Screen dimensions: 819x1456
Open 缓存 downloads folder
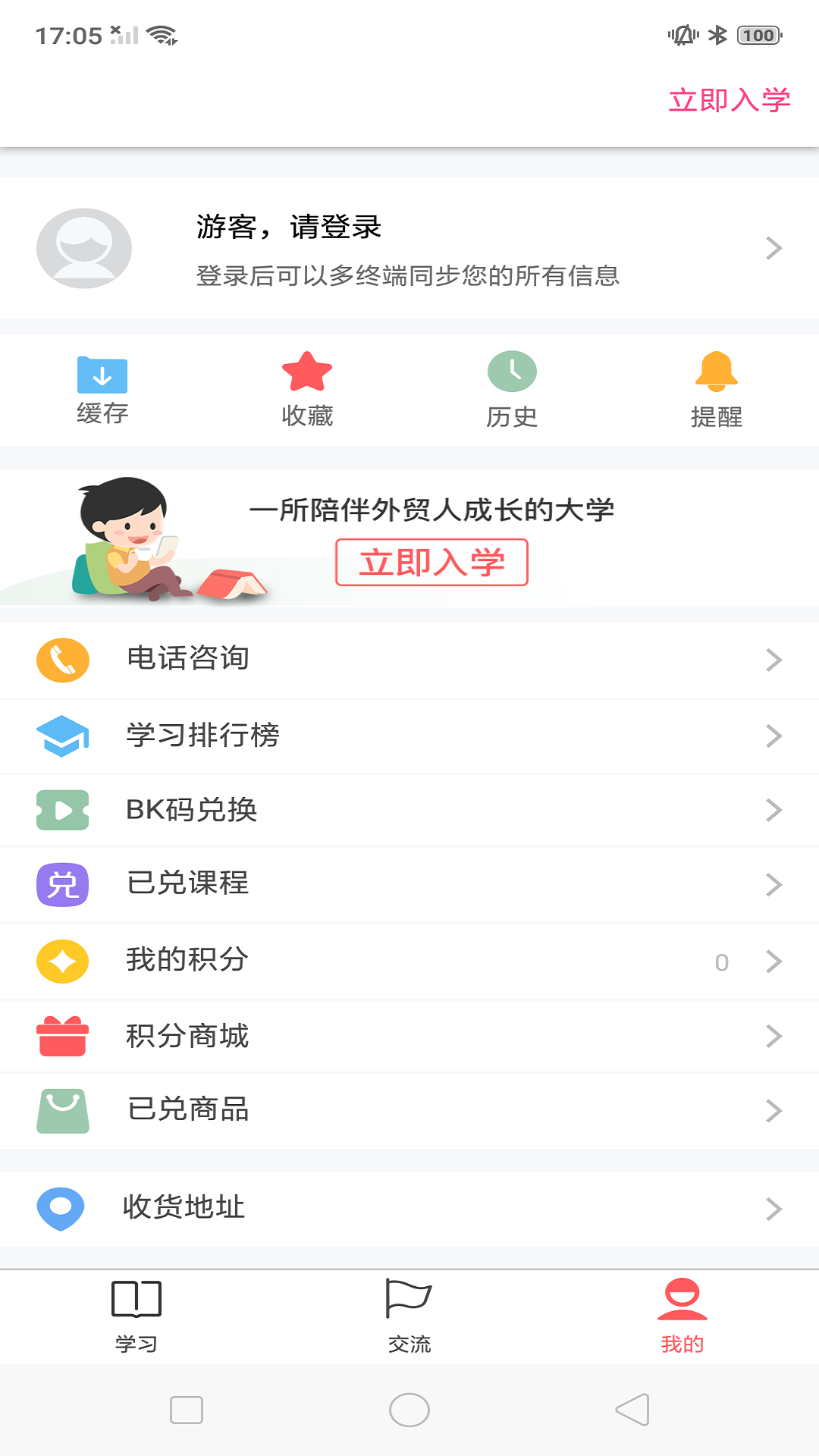(x=102, y=391)
